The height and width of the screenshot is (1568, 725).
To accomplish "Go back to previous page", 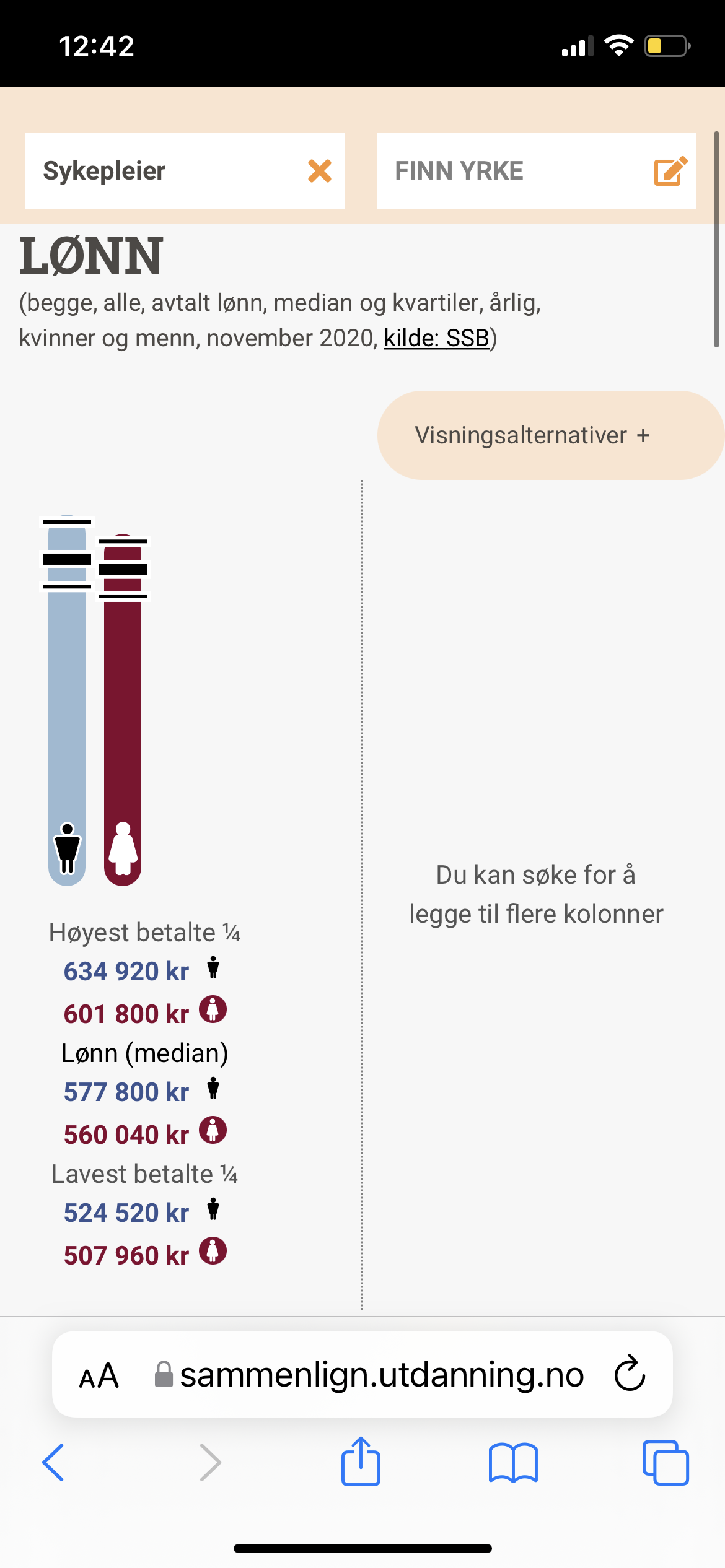I will (x=53, y=1462).
